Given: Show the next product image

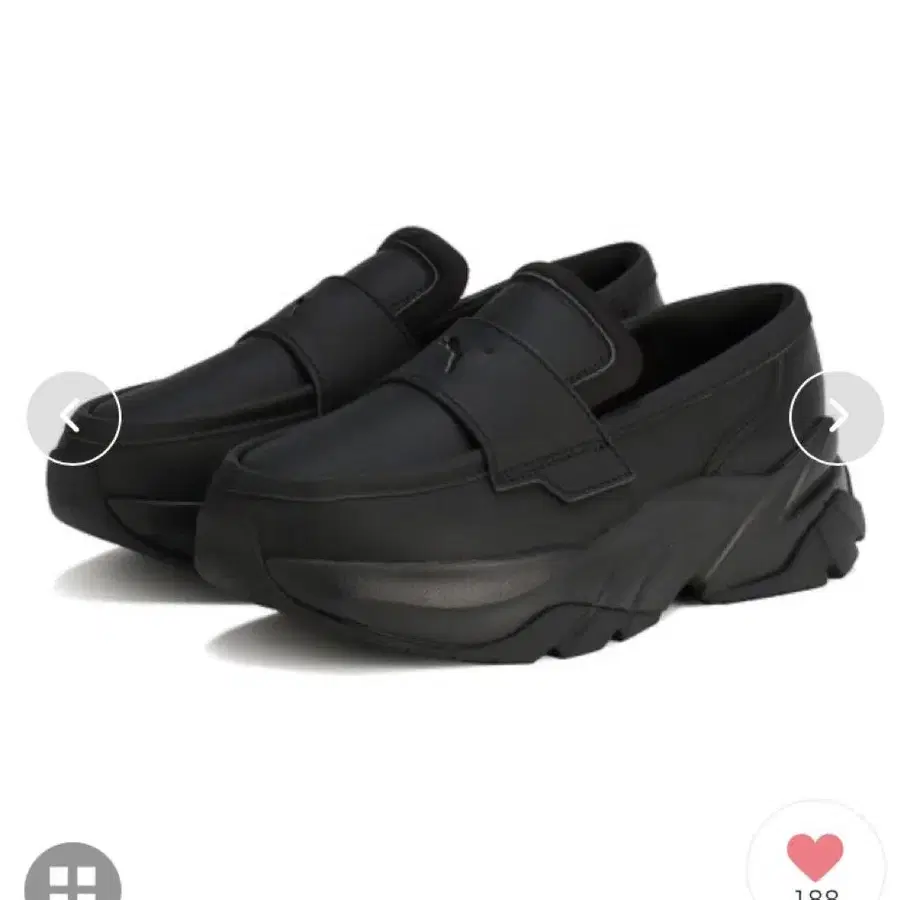Looking at the screenshot, I should (836, 418).
